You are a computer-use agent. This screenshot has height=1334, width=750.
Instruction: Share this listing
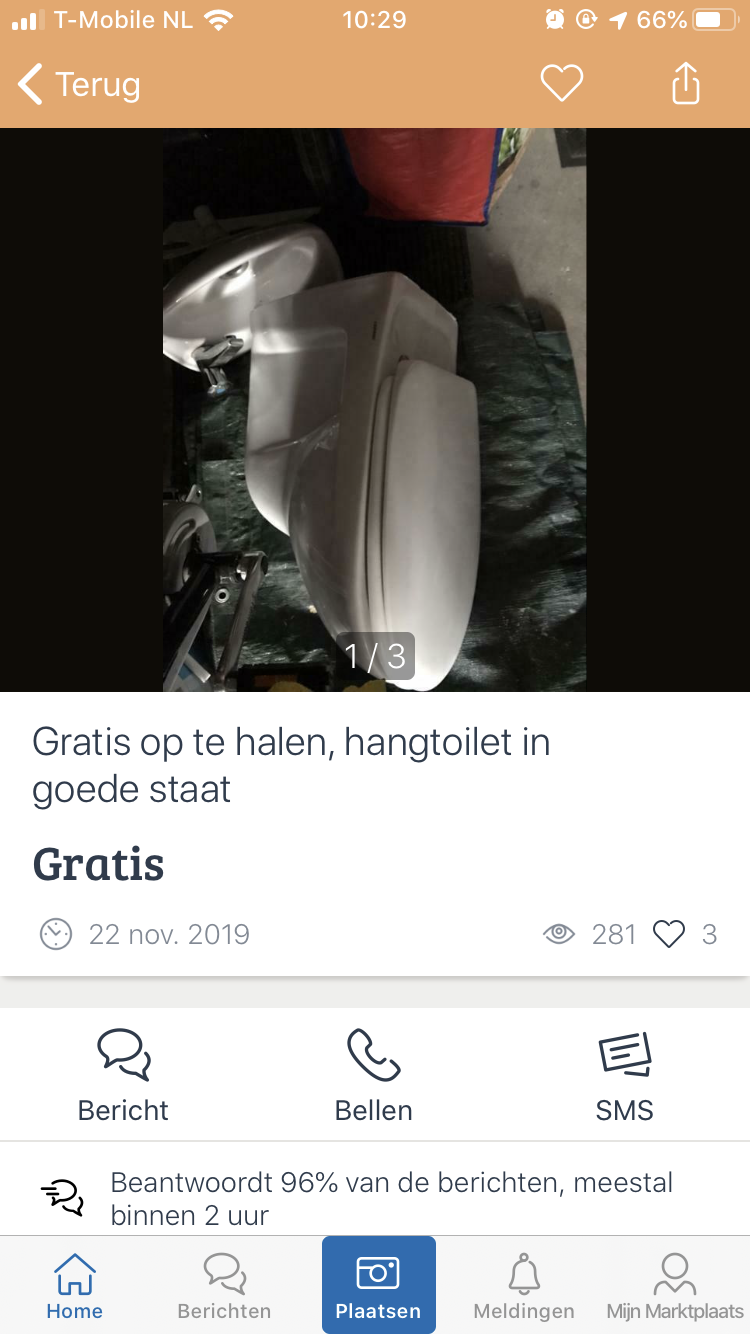tap(685, 83)
